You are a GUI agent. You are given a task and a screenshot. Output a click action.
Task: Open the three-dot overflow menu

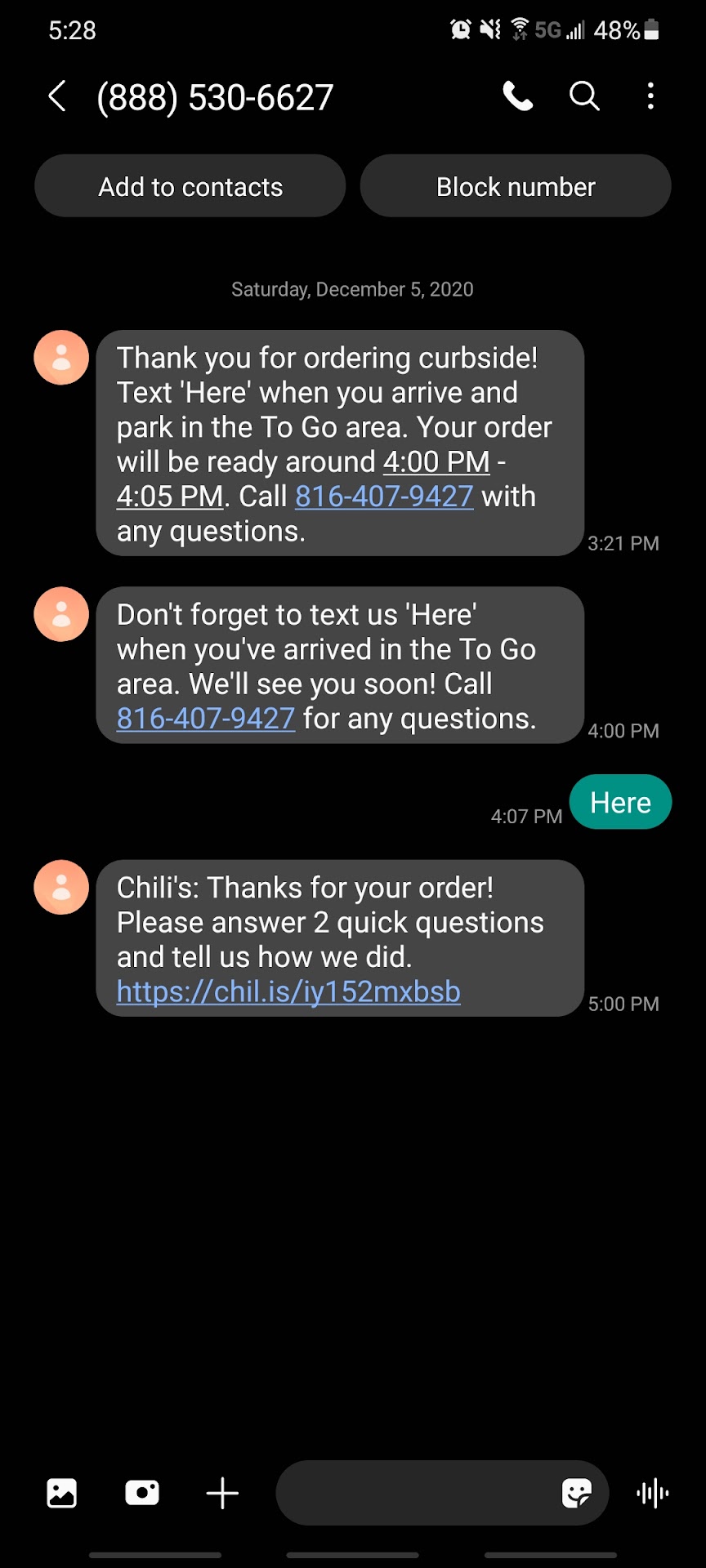click(x=650, y=96)
